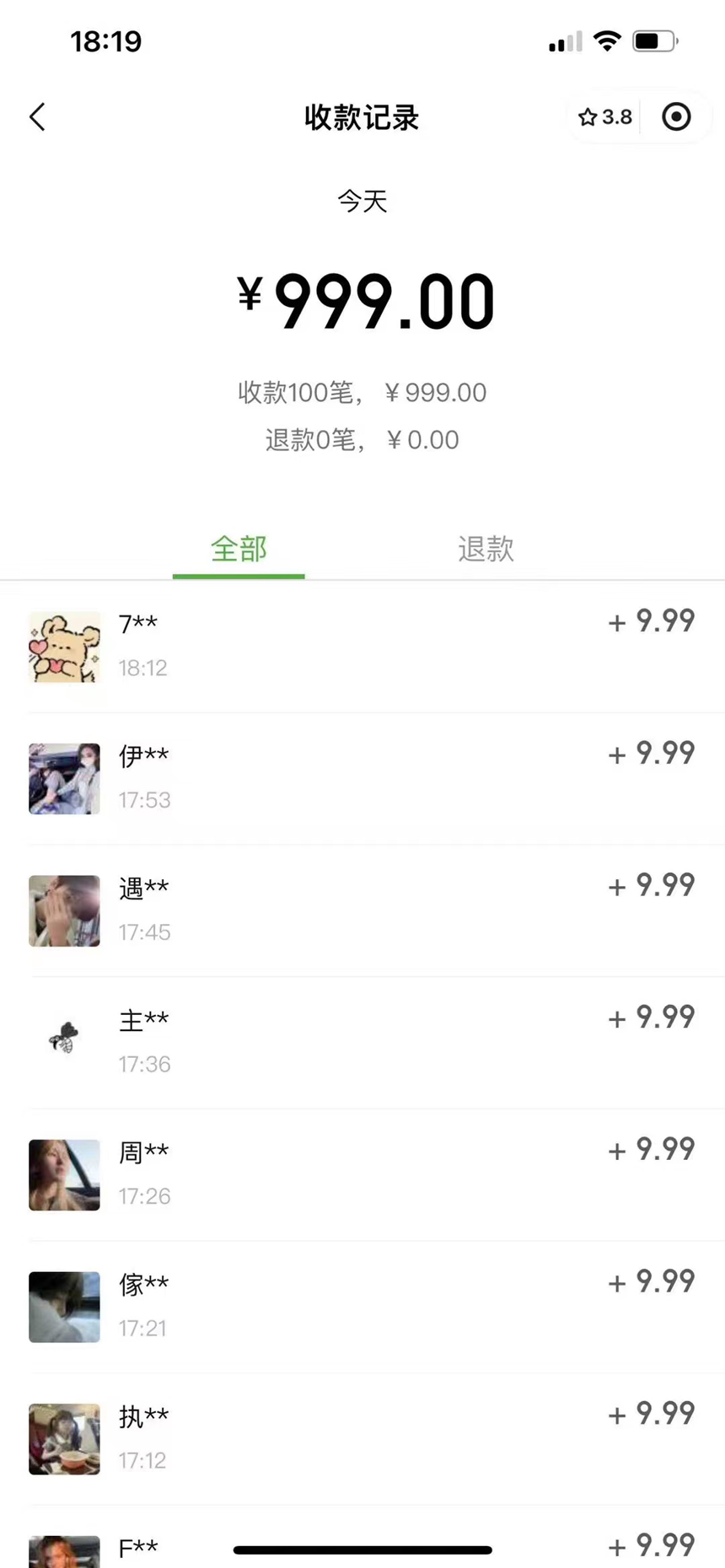Image resolution: width=725 pixels, height=1568 pixels.
Task: Go back from 收款记录 page
Action: point(38,117)
